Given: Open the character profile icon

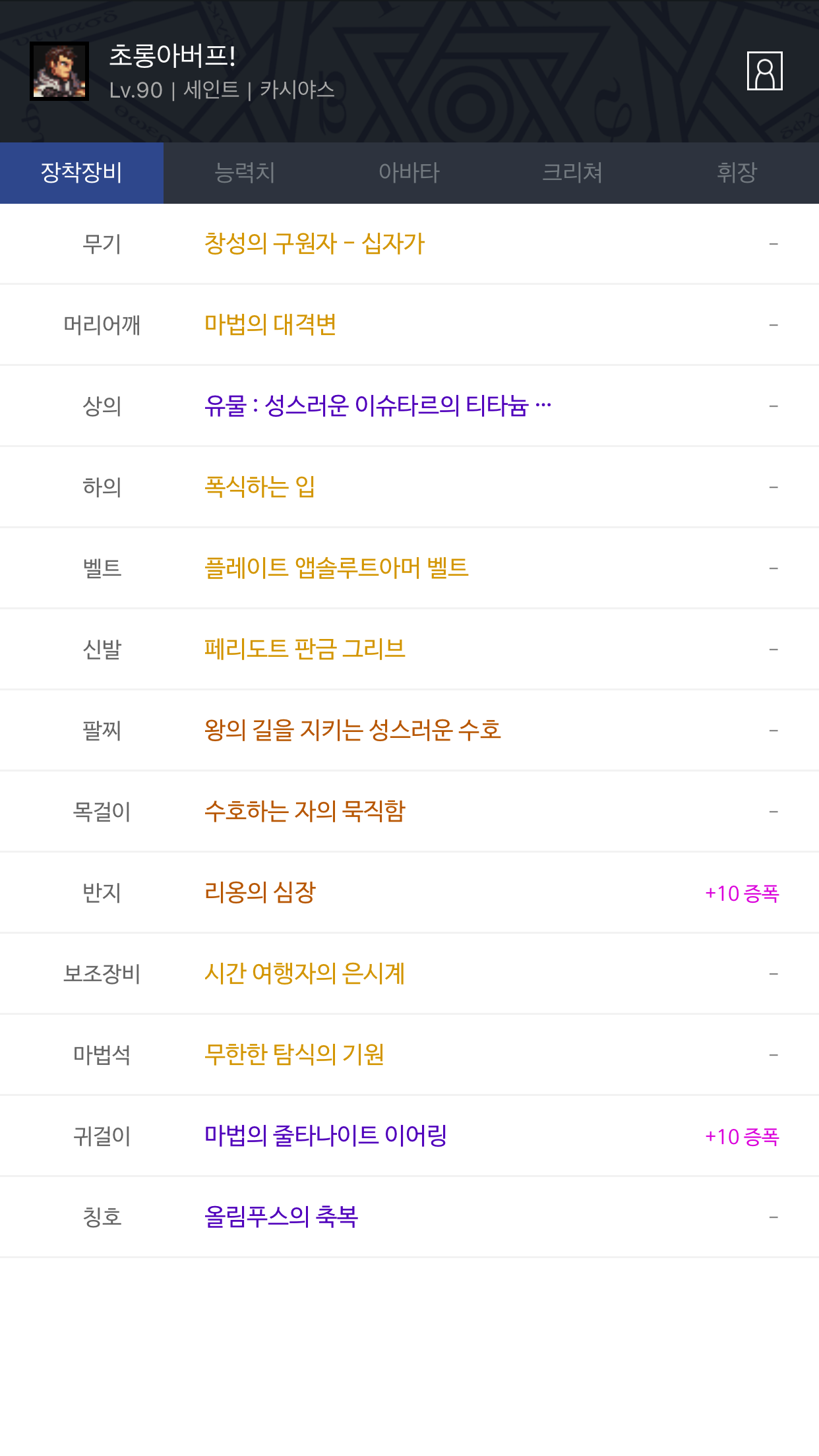Looking at the screenshot, I should (x=764, y=71).
